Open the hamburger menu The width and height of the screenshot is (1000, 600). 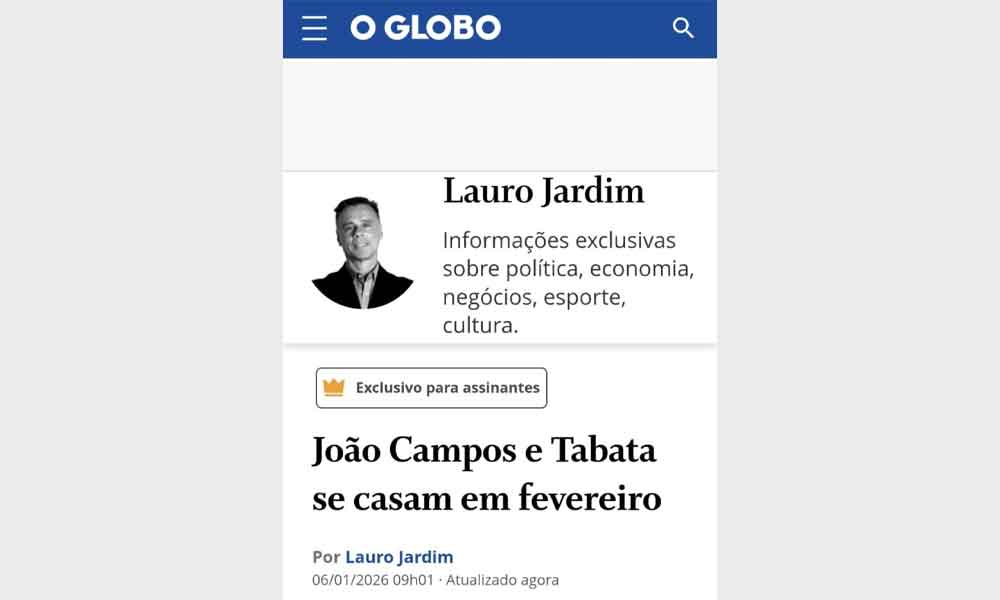[x=314, y=28]
